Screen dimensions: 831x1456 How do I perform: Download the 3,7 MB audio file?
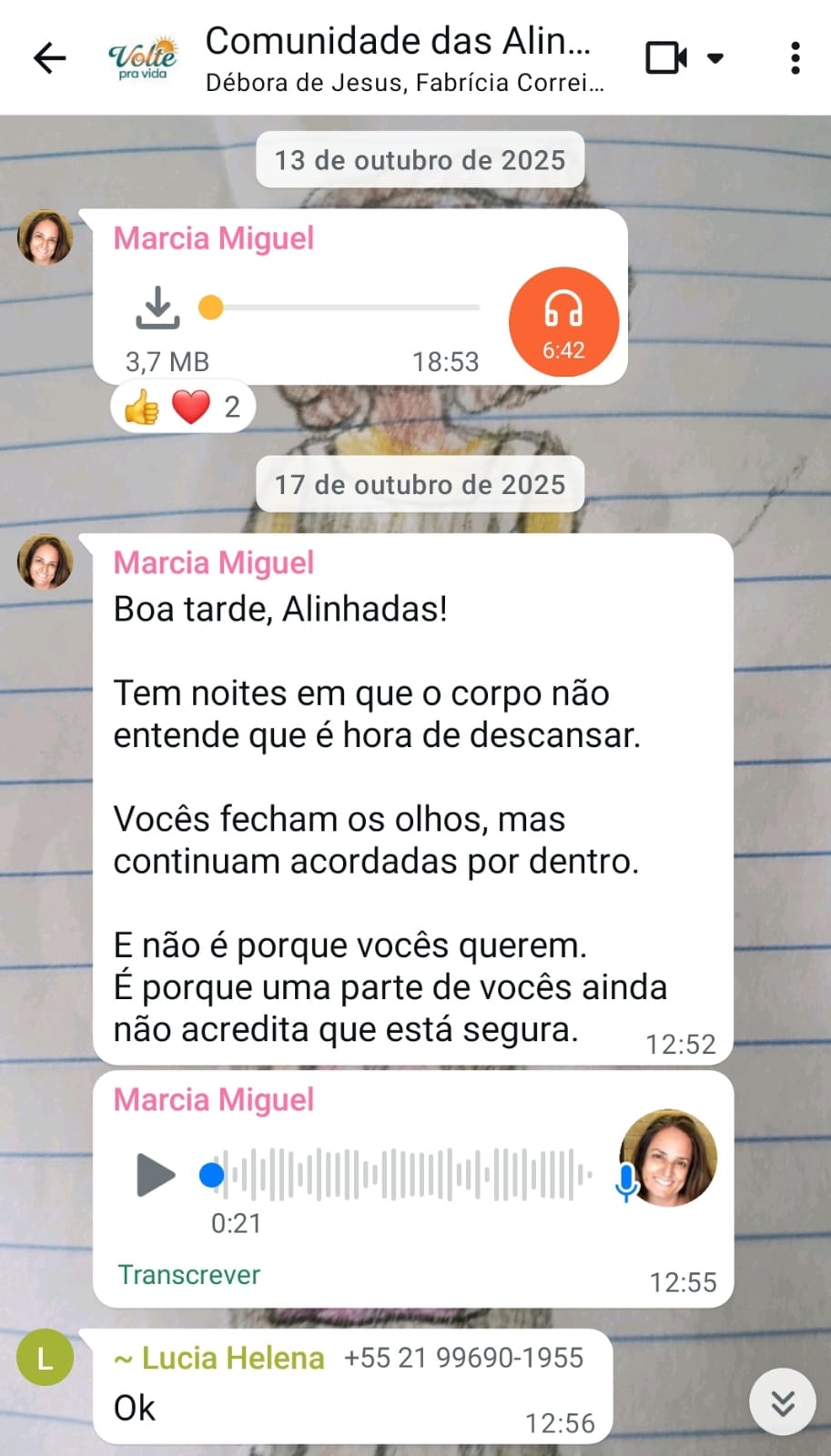157,308
